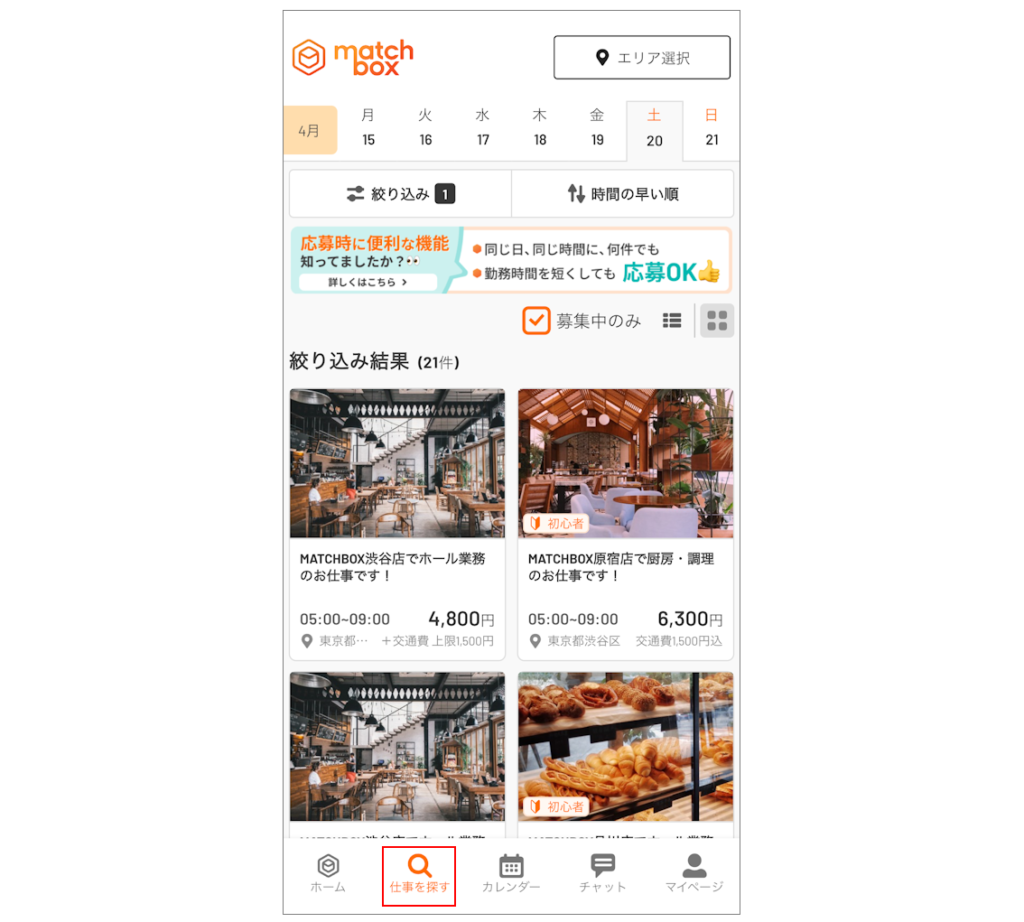
Task: Open the 絞り込み filter options
Action: tap(400, 194)
